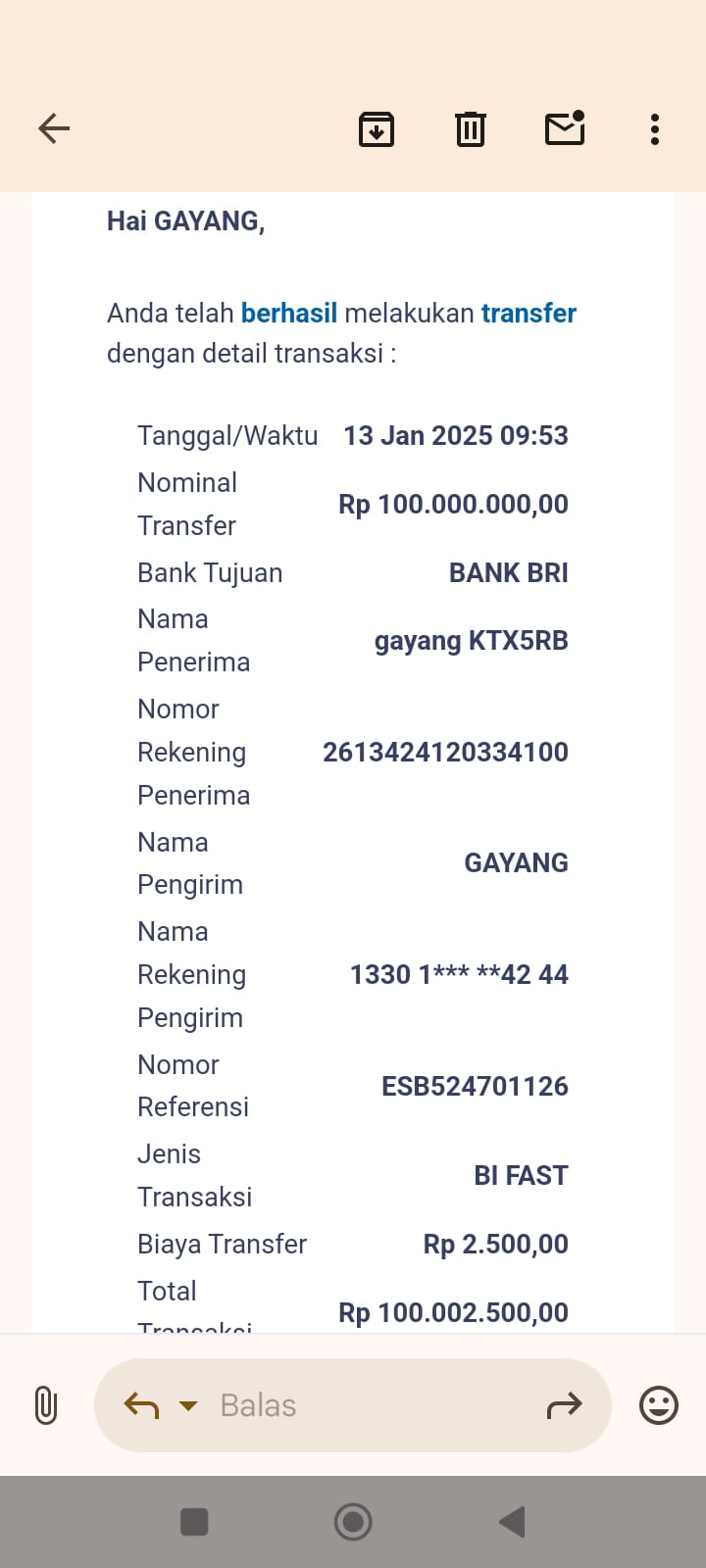Screen dimensions: 706x1568
Task: Open recent apps from the navigation bar
Action: (194, 1522)
